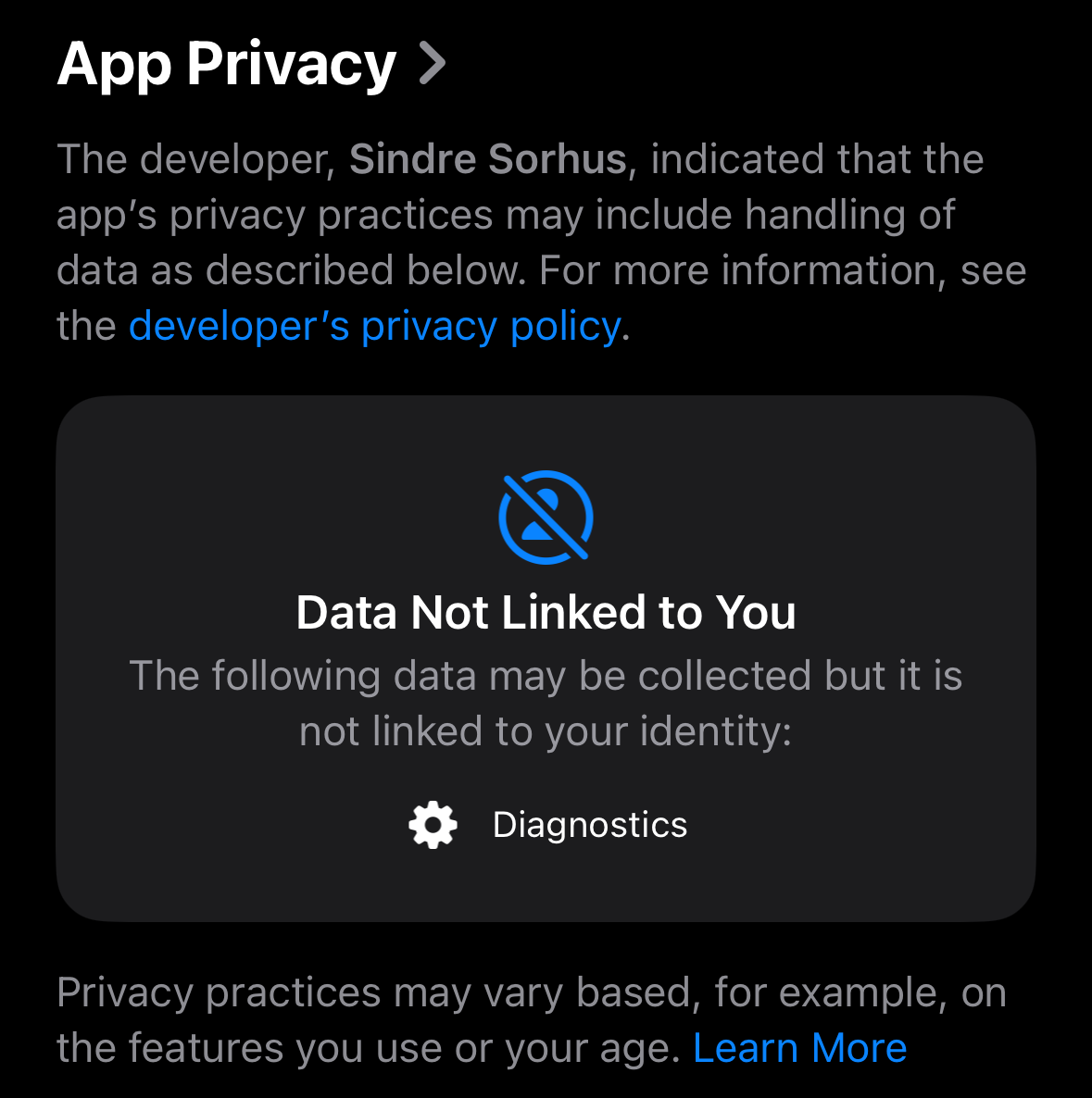Open the developer's privacy policy link

[x=374, y=326]
